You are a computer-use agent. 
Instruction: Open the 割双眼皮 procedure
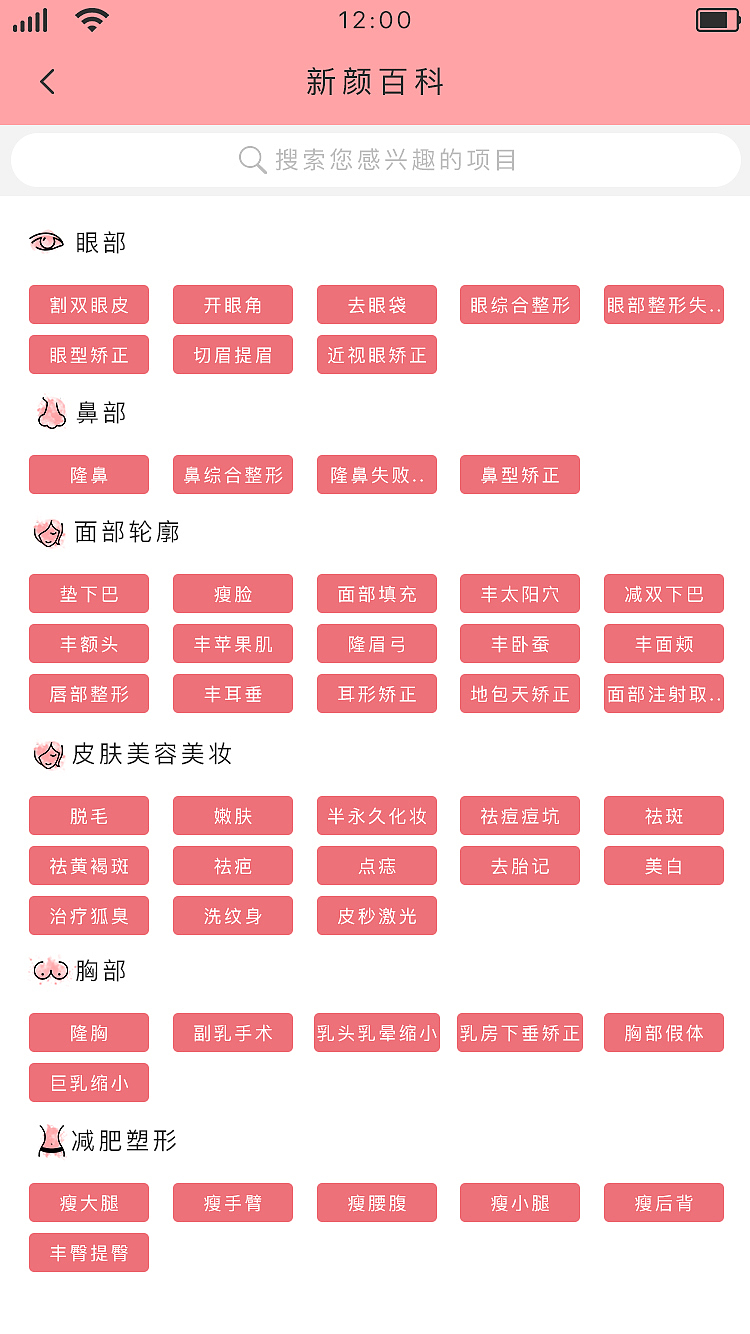click(x=89, y=304)
